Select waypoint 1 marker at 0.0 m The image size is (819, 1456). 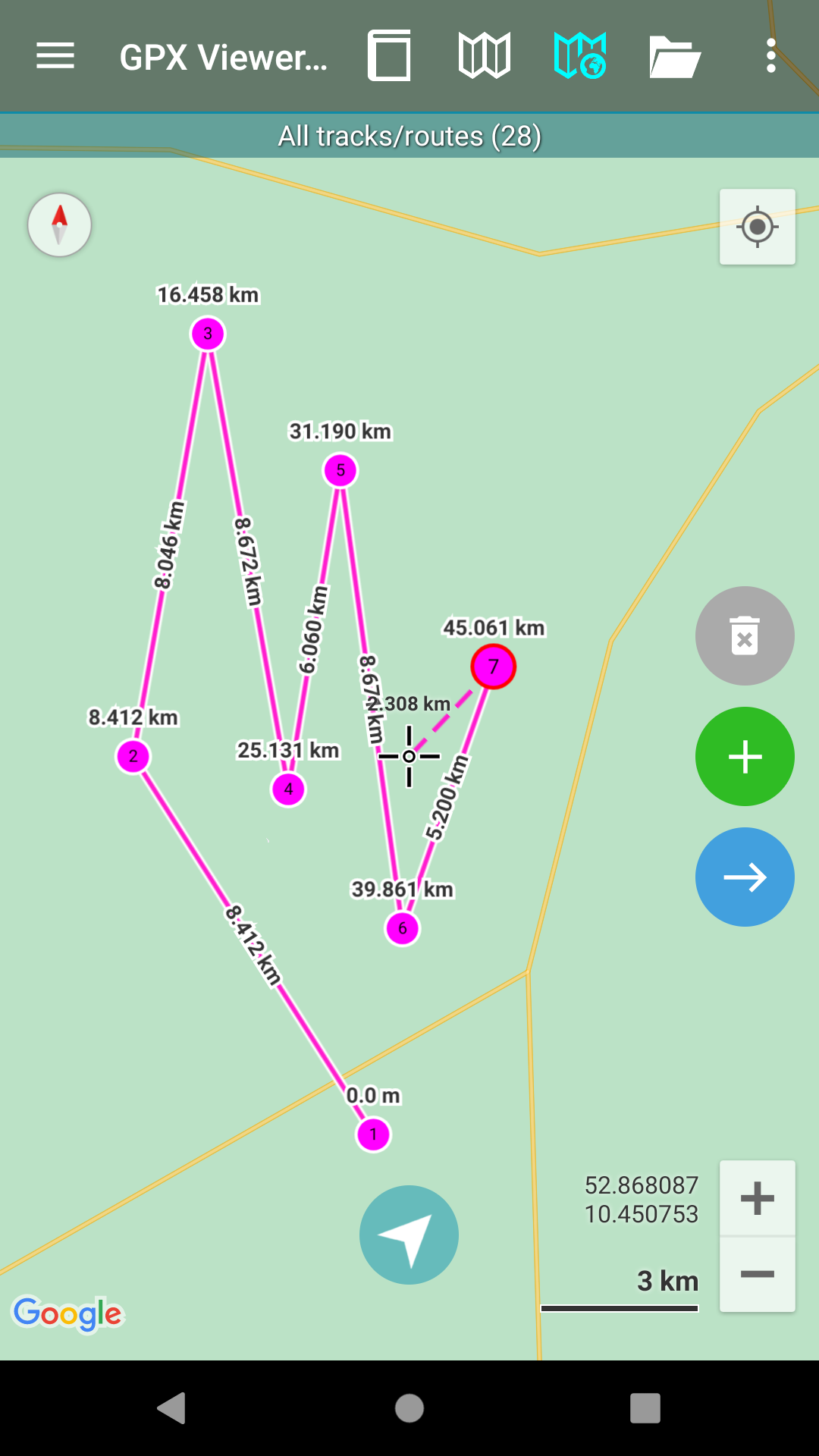click(x=373, y=1134)
